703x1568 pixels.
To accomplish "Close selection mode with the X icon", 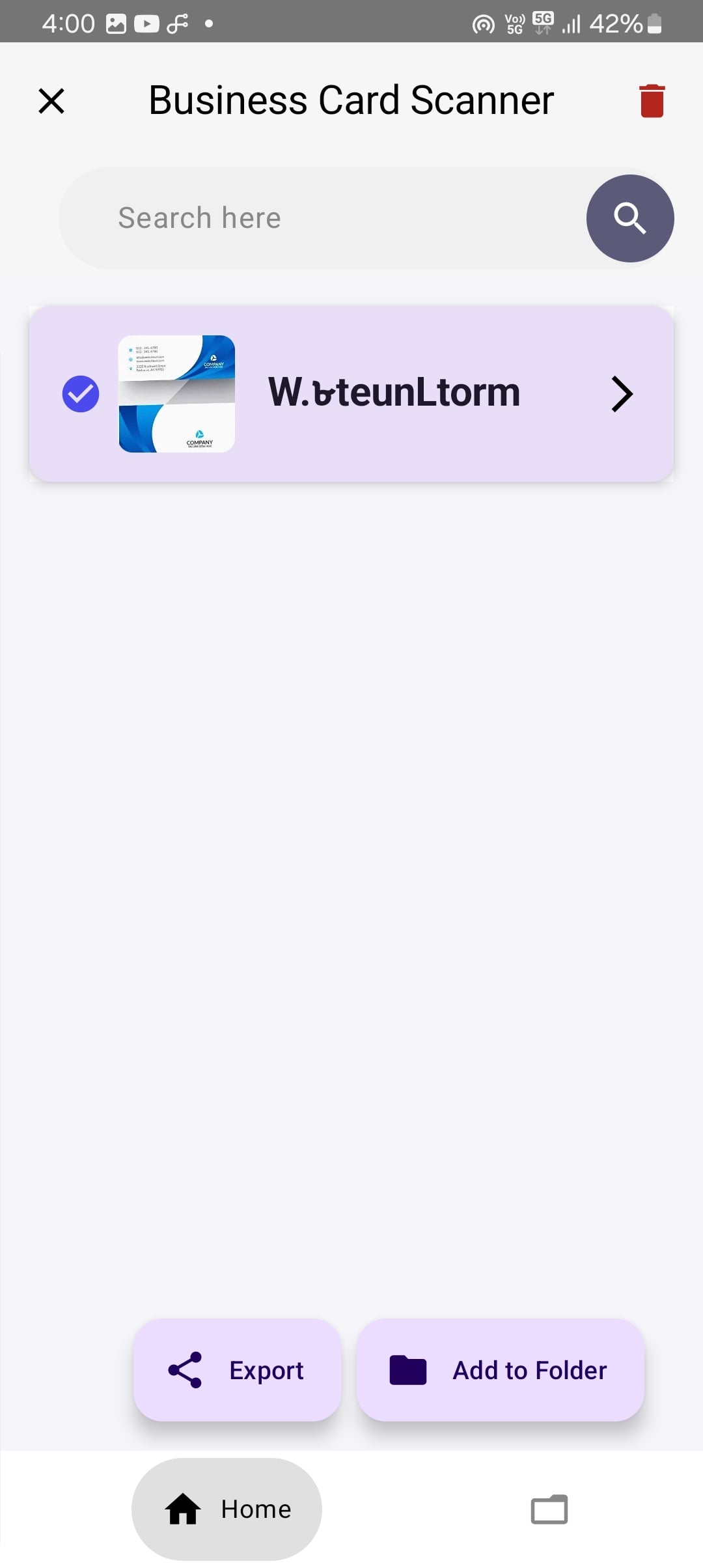I will coord(51,101).
